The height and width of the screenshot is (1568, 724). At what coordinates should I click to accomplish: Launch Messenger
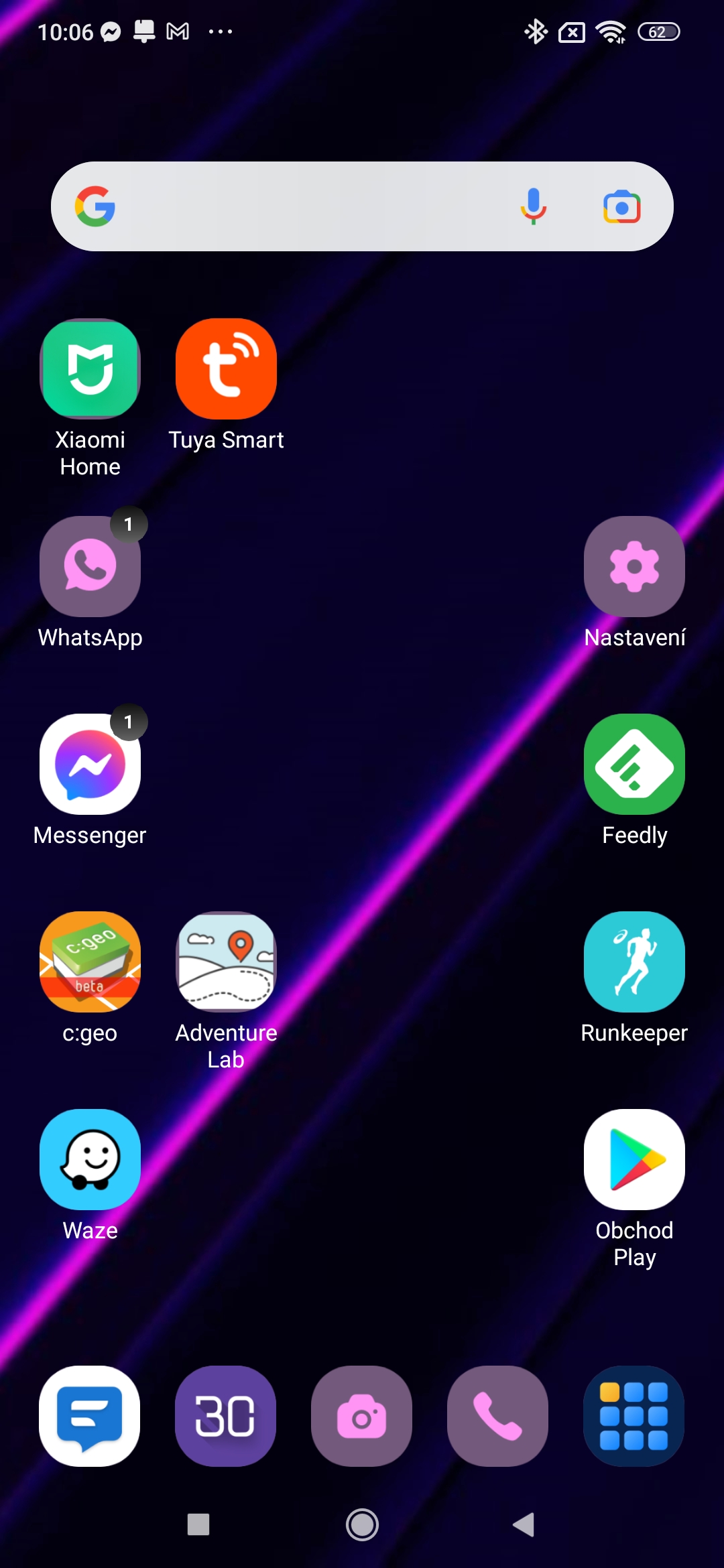click(x=90, y=765)
